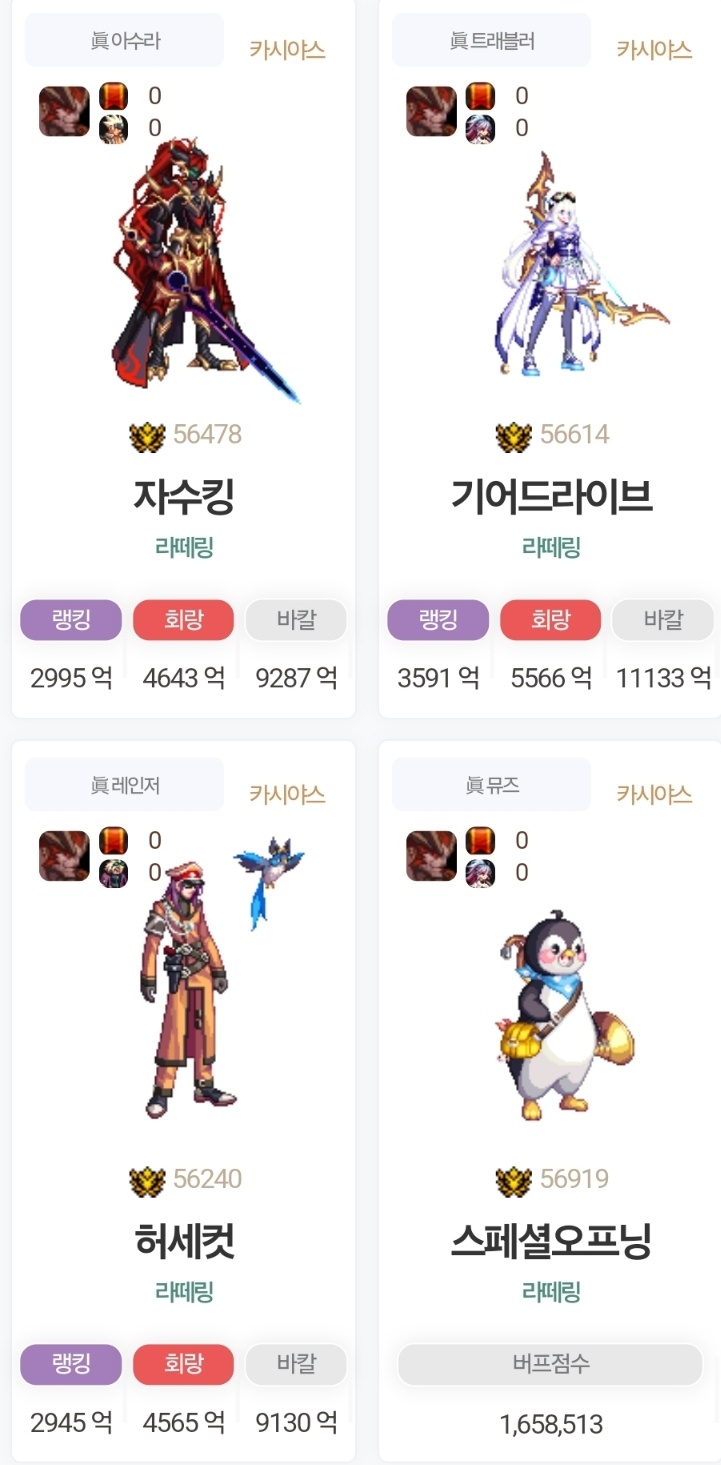Tap 라떼링 under 자수킹
The height and width of the screenshot is (1465, 721).
click(x=184, y=547)
